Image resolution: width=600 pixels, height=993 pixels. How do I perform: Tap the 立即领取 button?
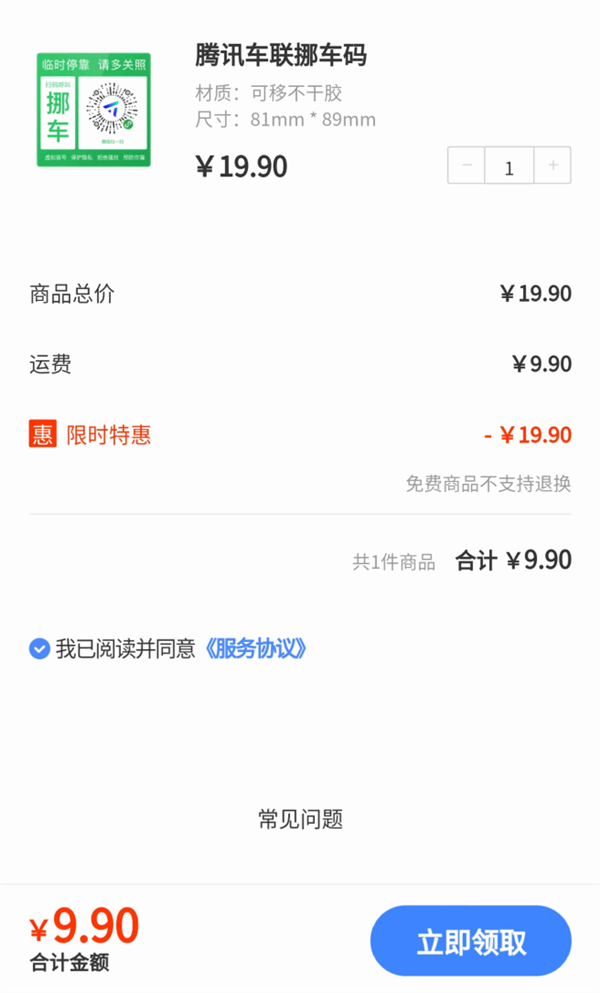pos(471,941)
